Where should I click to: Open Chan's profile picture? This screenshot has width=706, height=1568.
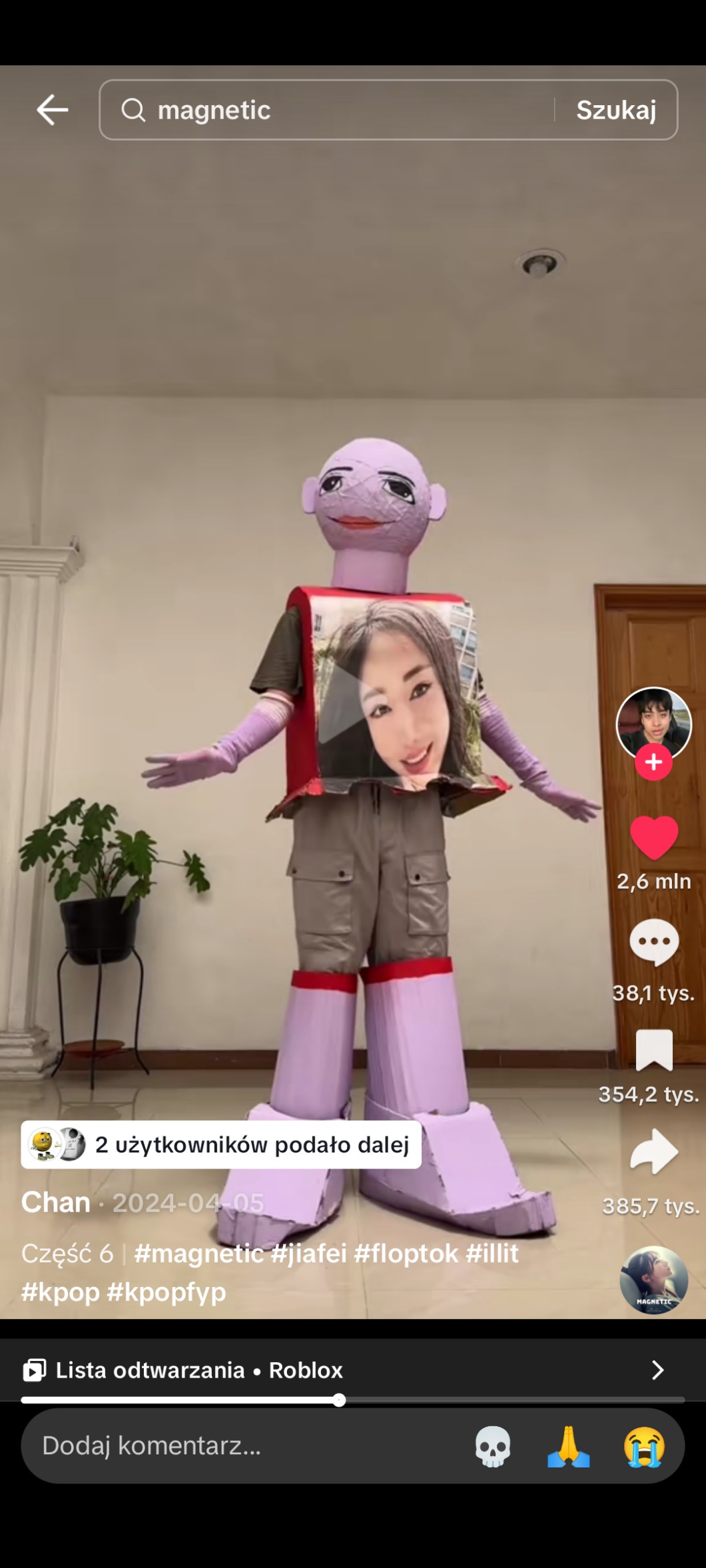[653, 723]
